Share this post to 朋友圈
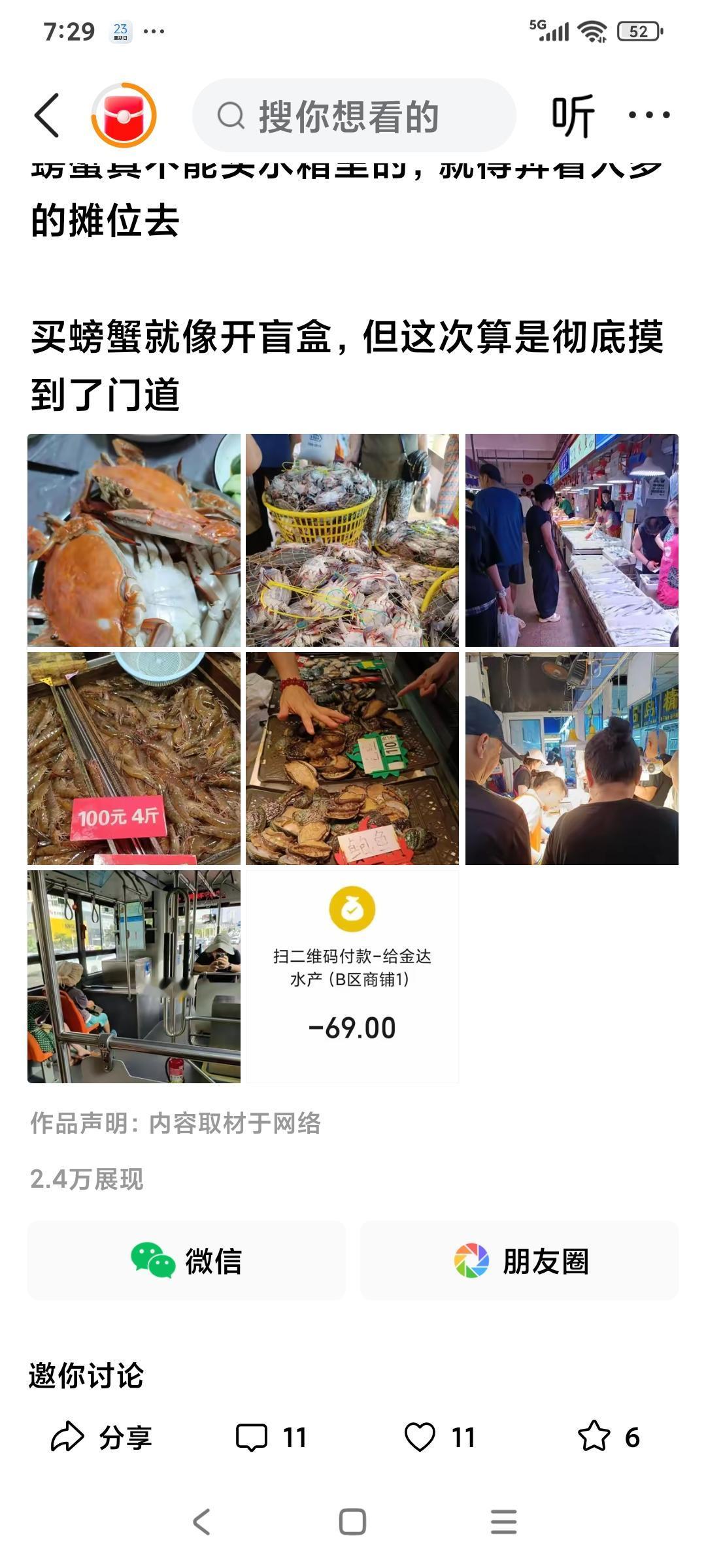Image resolution: width=706 pixels, height=1568 pixels. 520,1260
